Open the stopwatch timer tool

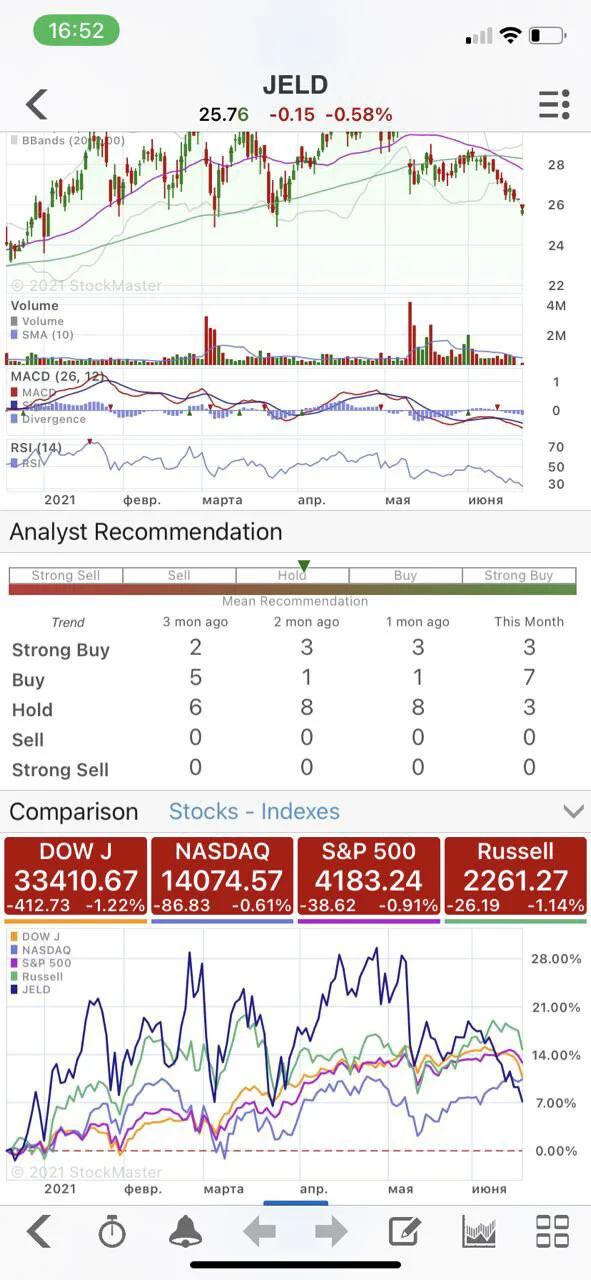(x=112, y=1231)
